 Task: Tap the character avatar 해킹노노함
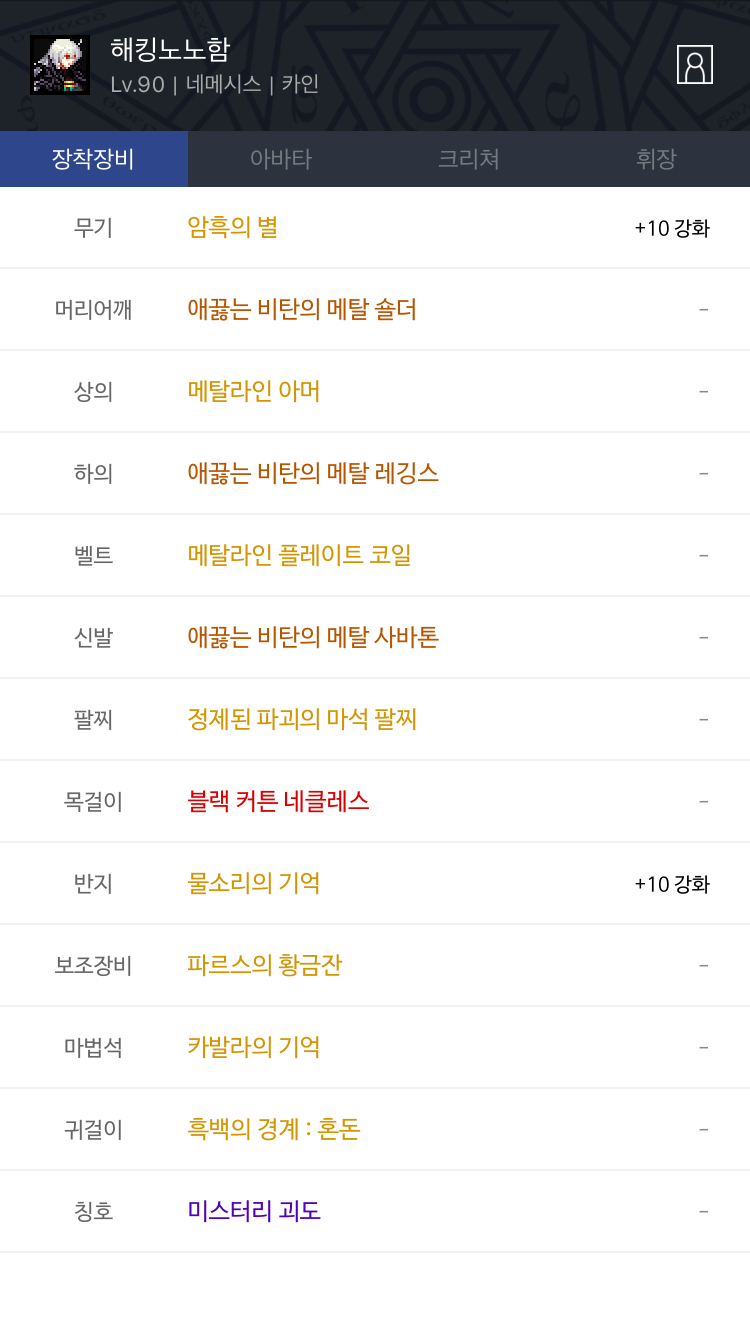click(x=60, y=65)
